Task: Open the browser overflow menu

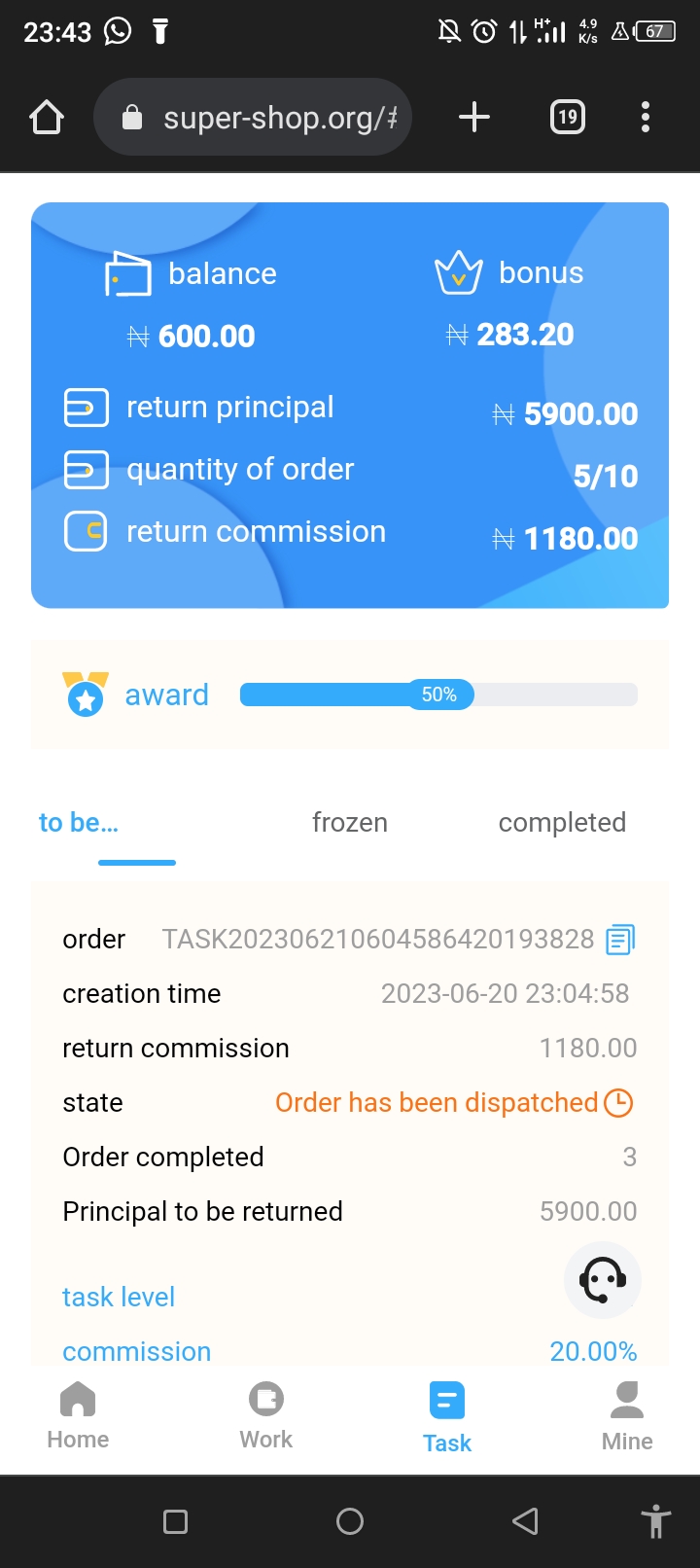Action: click(645, 118)
